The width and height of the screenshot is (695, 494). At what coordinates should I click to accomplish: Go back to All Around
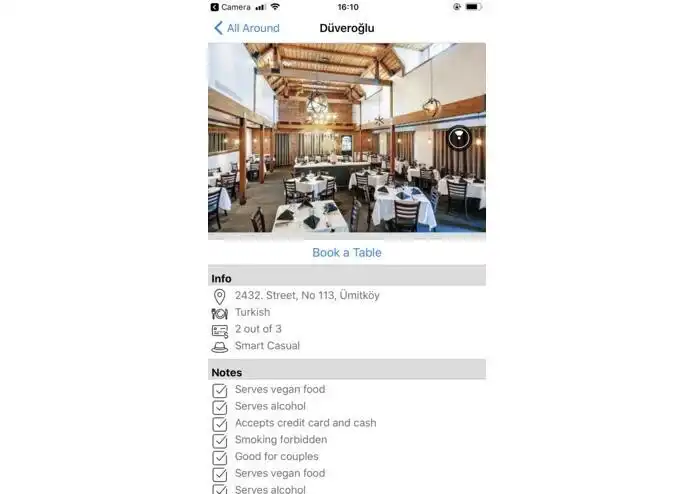point(246,28)
